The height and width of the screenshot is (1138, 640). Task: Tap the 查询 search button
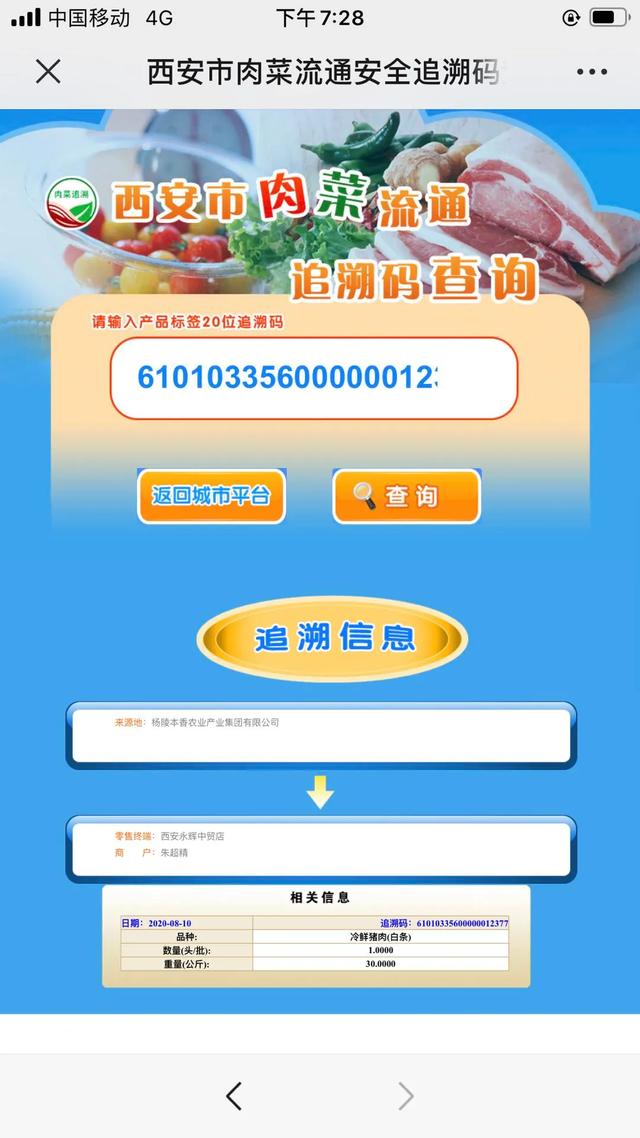click(x=406, y=496)
